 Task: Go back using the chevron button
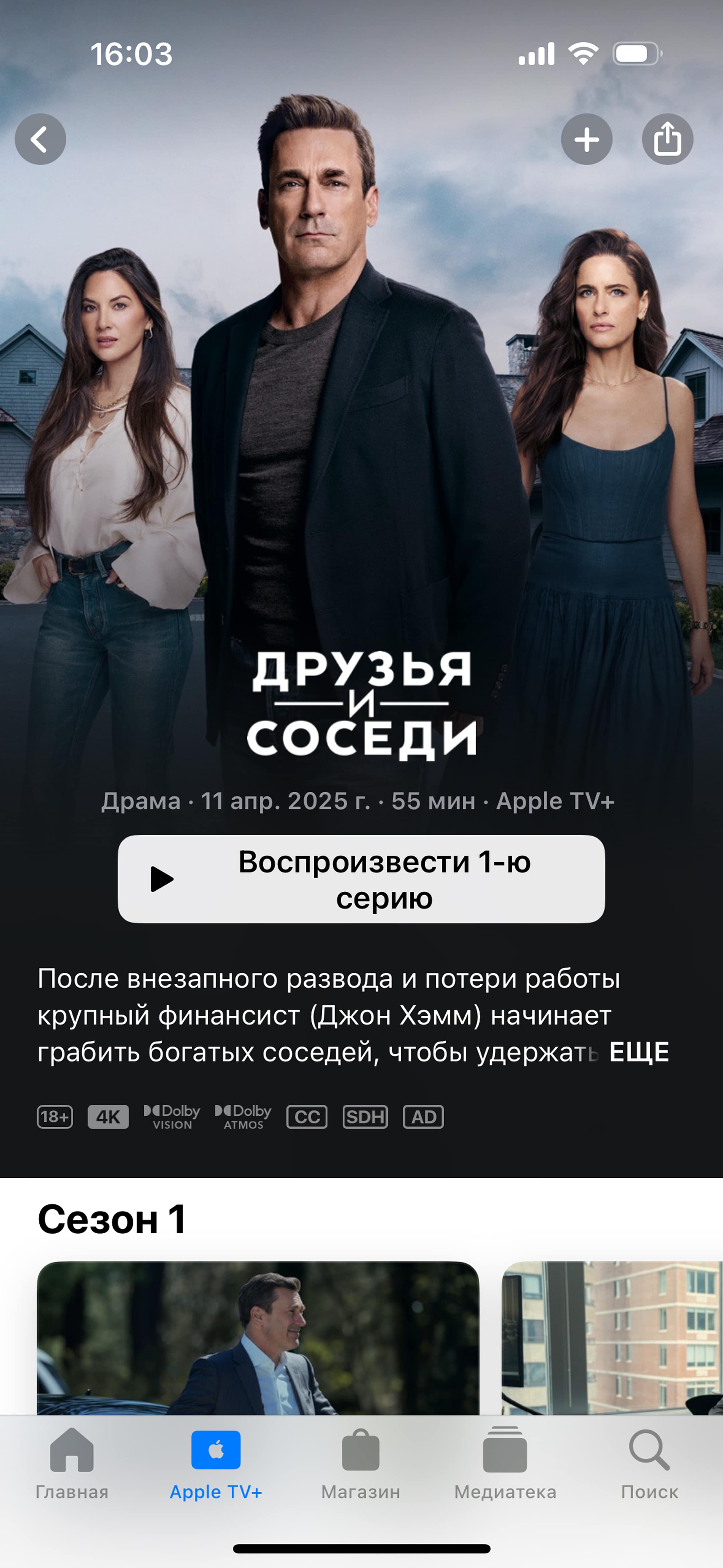(x=40, y=139)
